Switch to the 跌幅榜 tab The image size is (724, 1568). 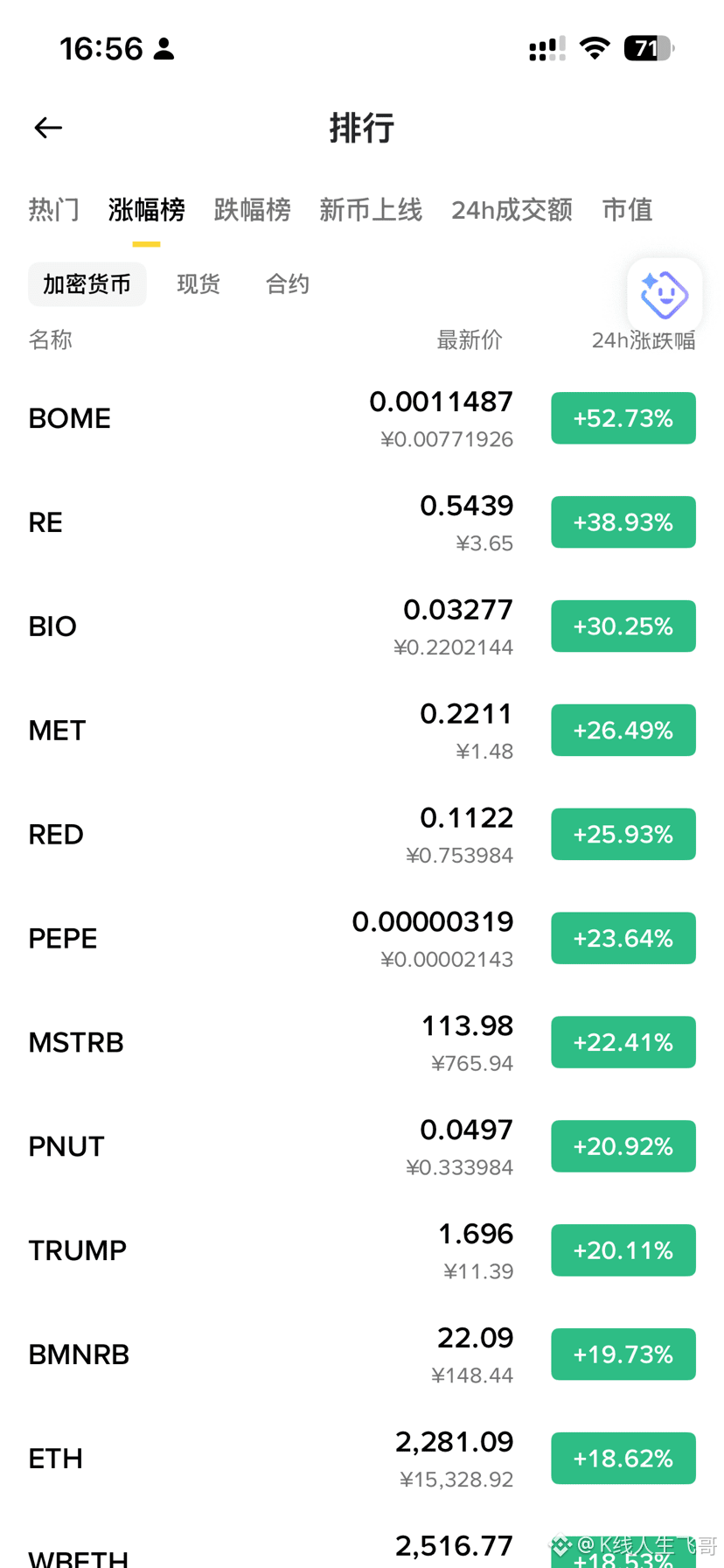(x=253, y=210)
